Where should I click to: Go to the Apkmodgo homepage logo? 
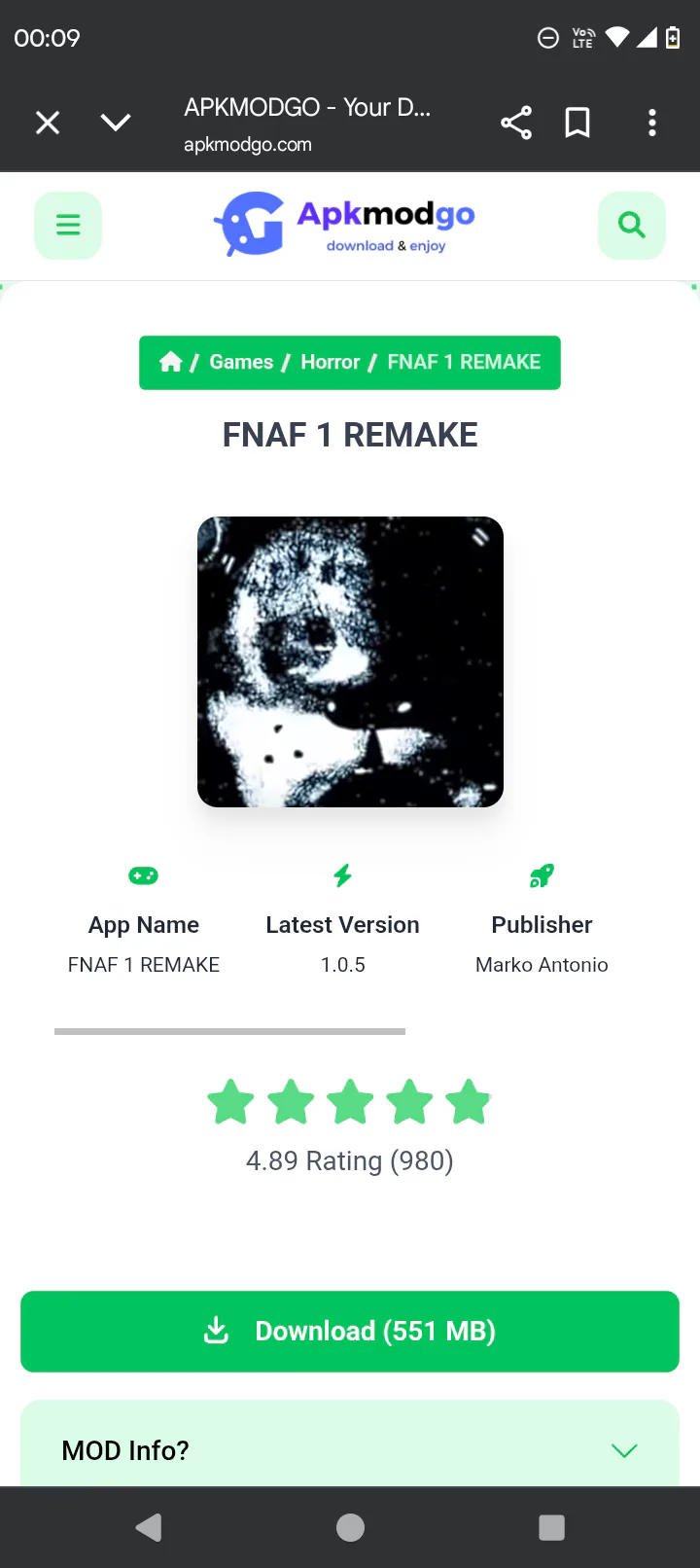(x=345, y=225)
